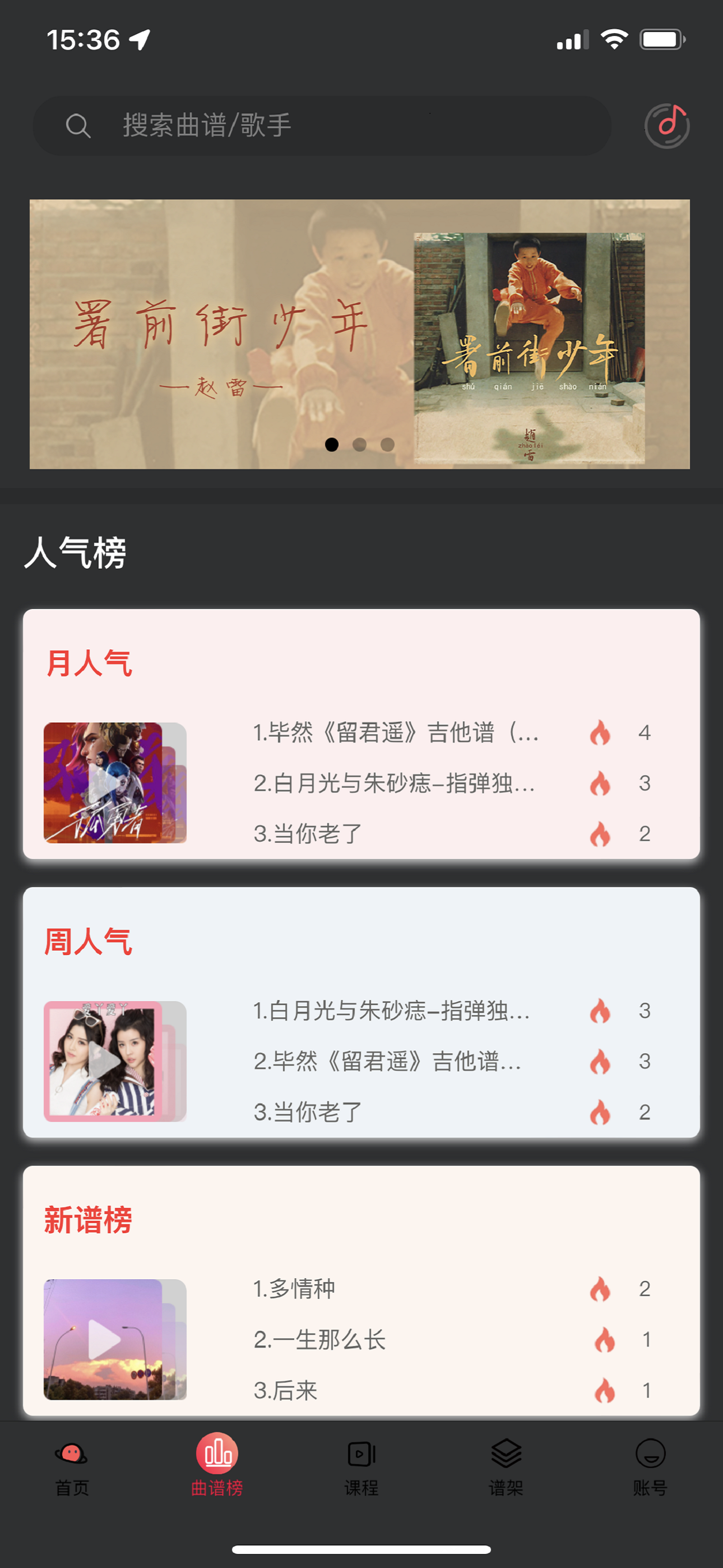The height and width of the screenshot is (1568, 723).
Task: Open 白月光与朱砂痣 in 月人气 list
Action: click(x=395, y=783)
